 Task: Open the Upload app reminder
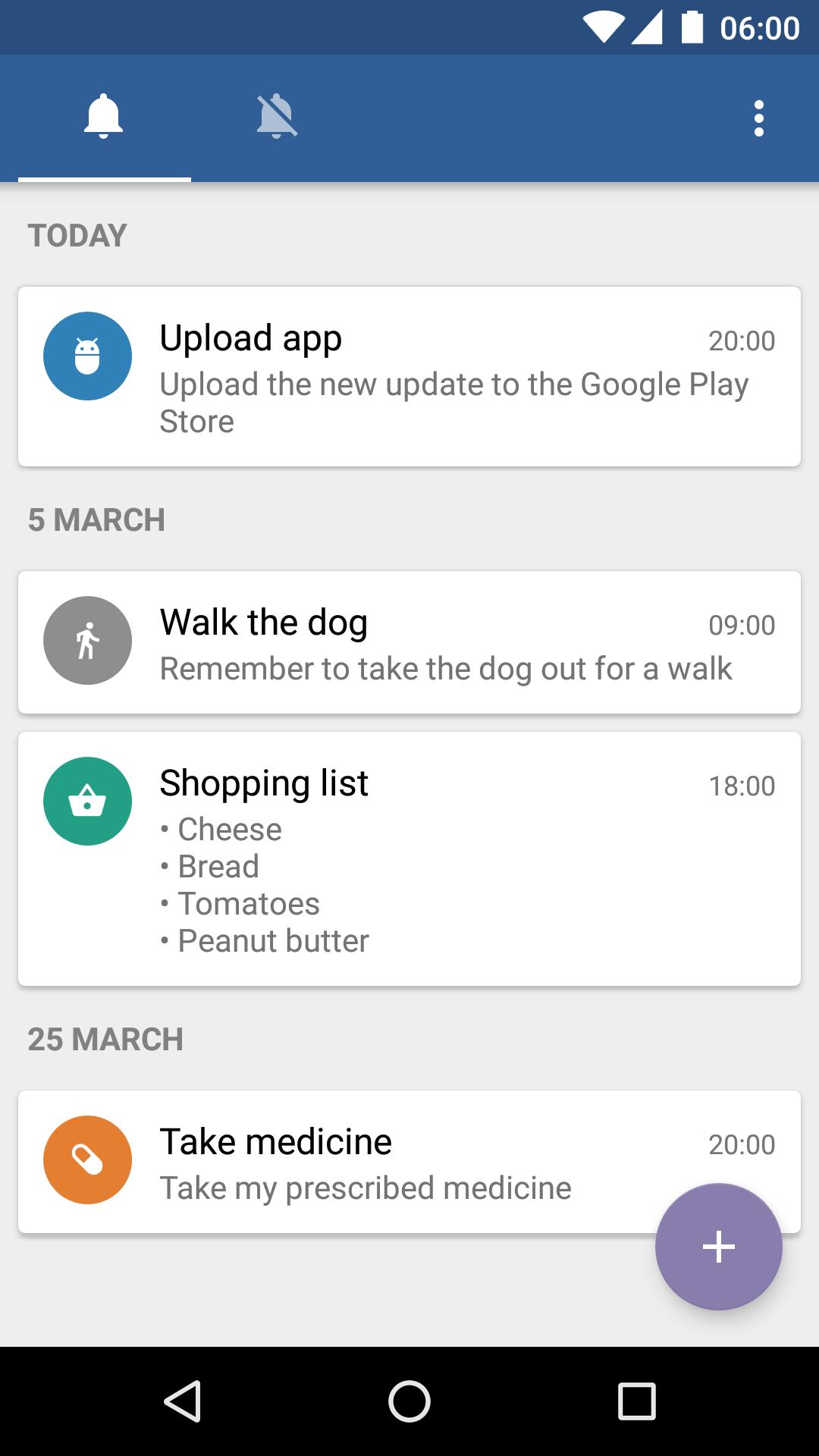coord(409,377)
